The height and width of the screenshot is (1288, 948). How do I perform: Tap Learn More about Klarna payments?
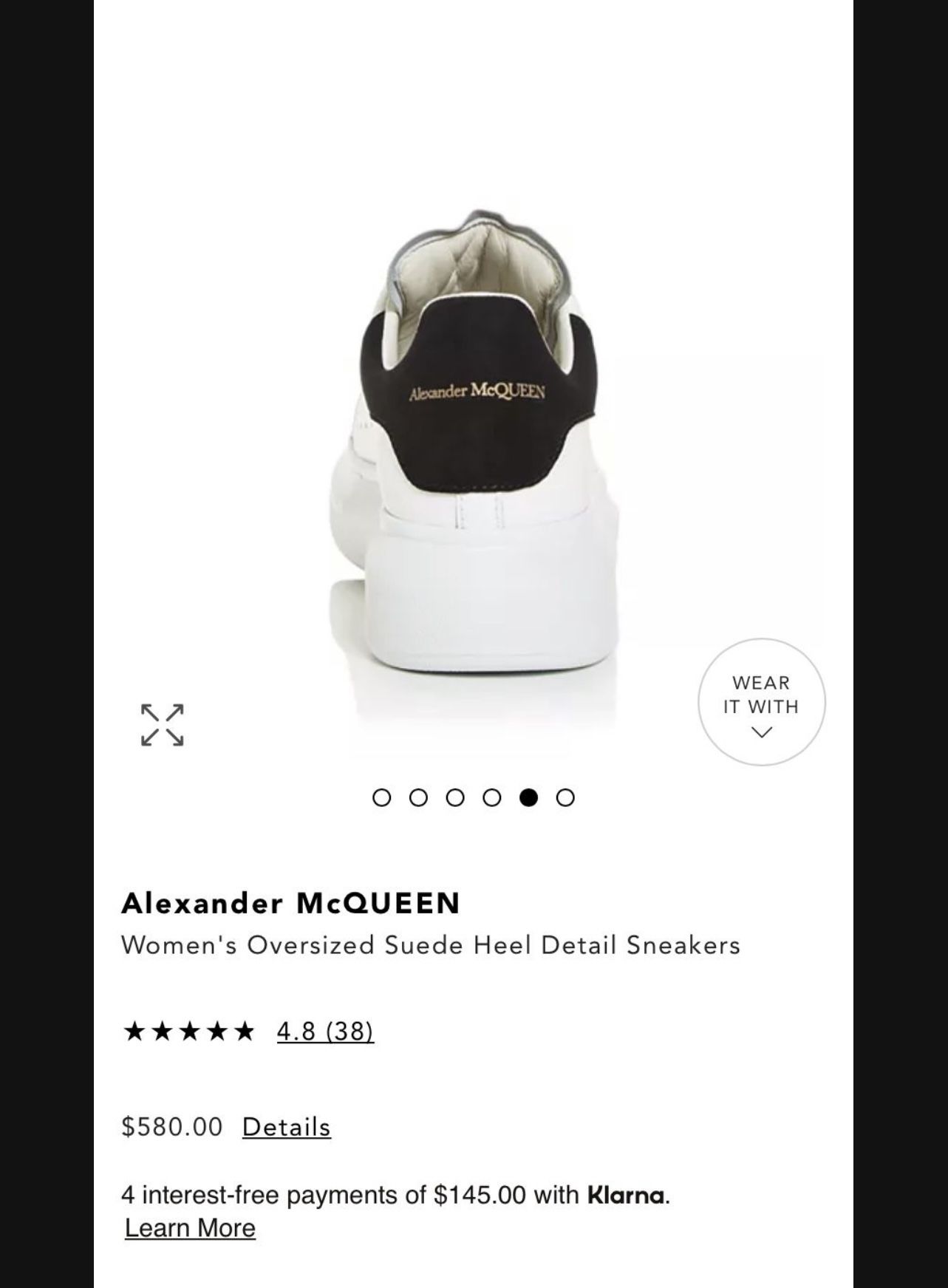[x=190, y=1227]
